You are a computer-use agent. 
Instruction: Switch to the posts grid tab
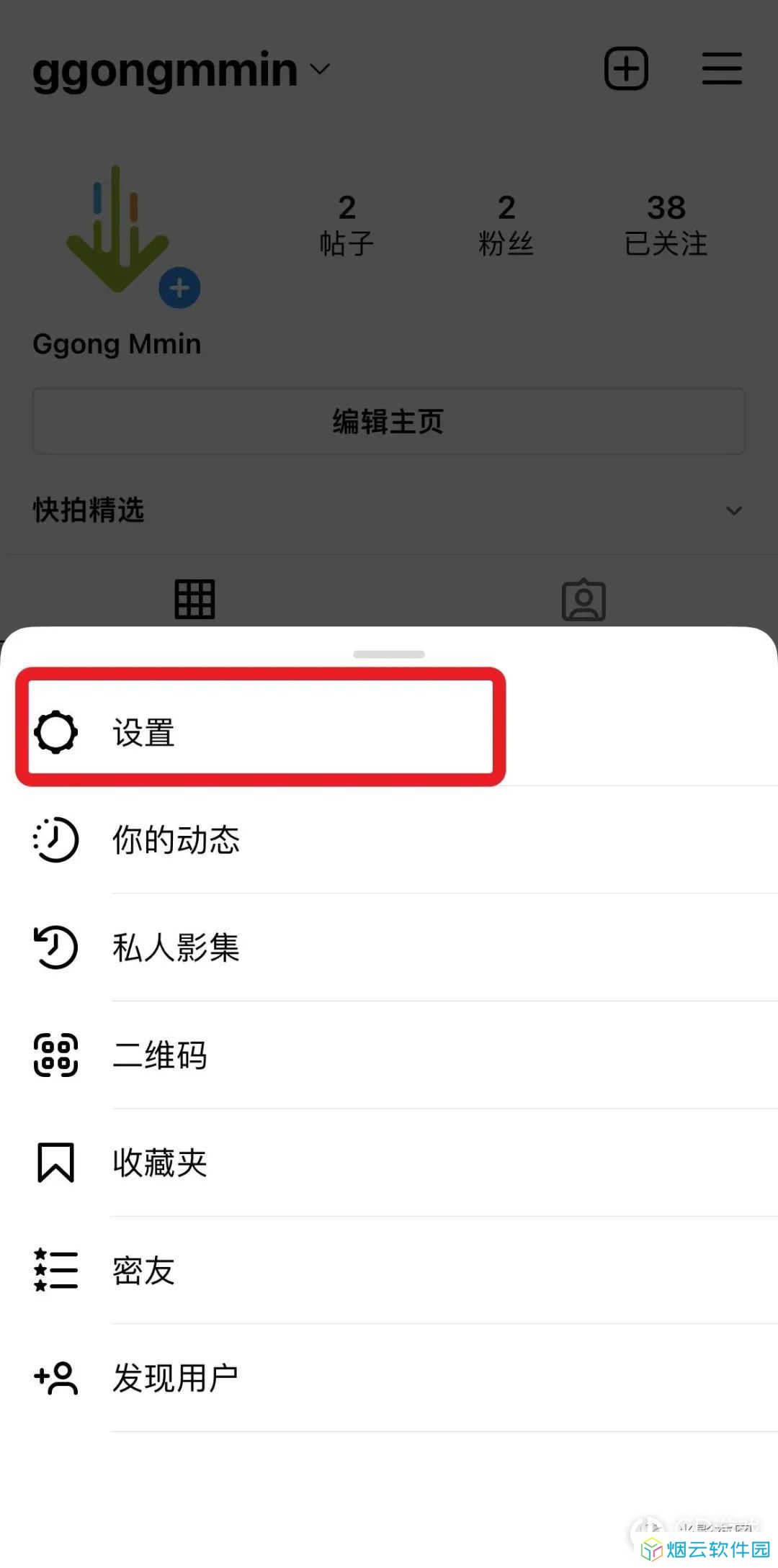pyautogui.click(x=194, y=599)
